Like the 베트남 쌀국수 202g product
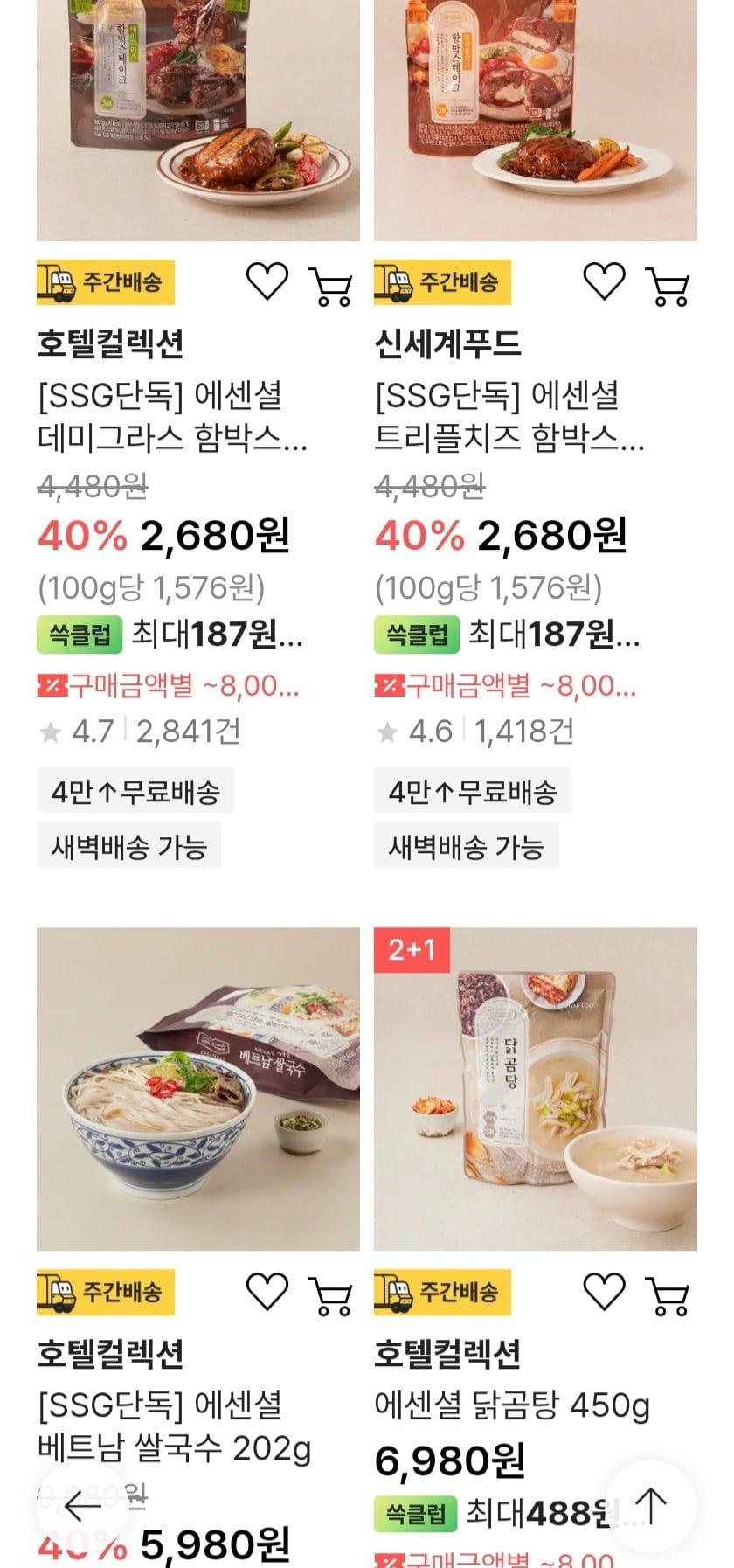 tap(267, 1292)
